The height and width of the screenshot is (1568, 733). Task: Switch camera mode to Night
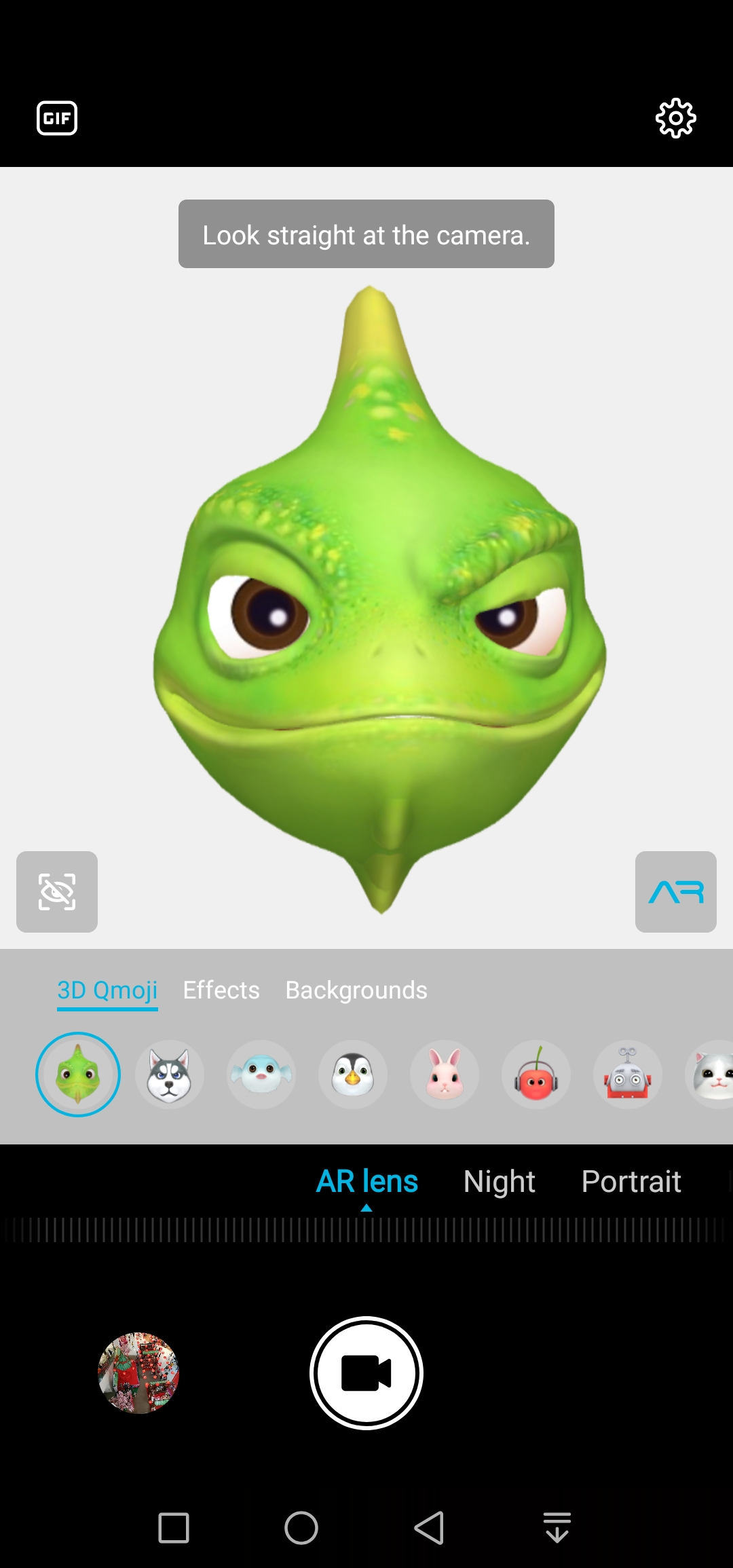(x=500, y=1181)
